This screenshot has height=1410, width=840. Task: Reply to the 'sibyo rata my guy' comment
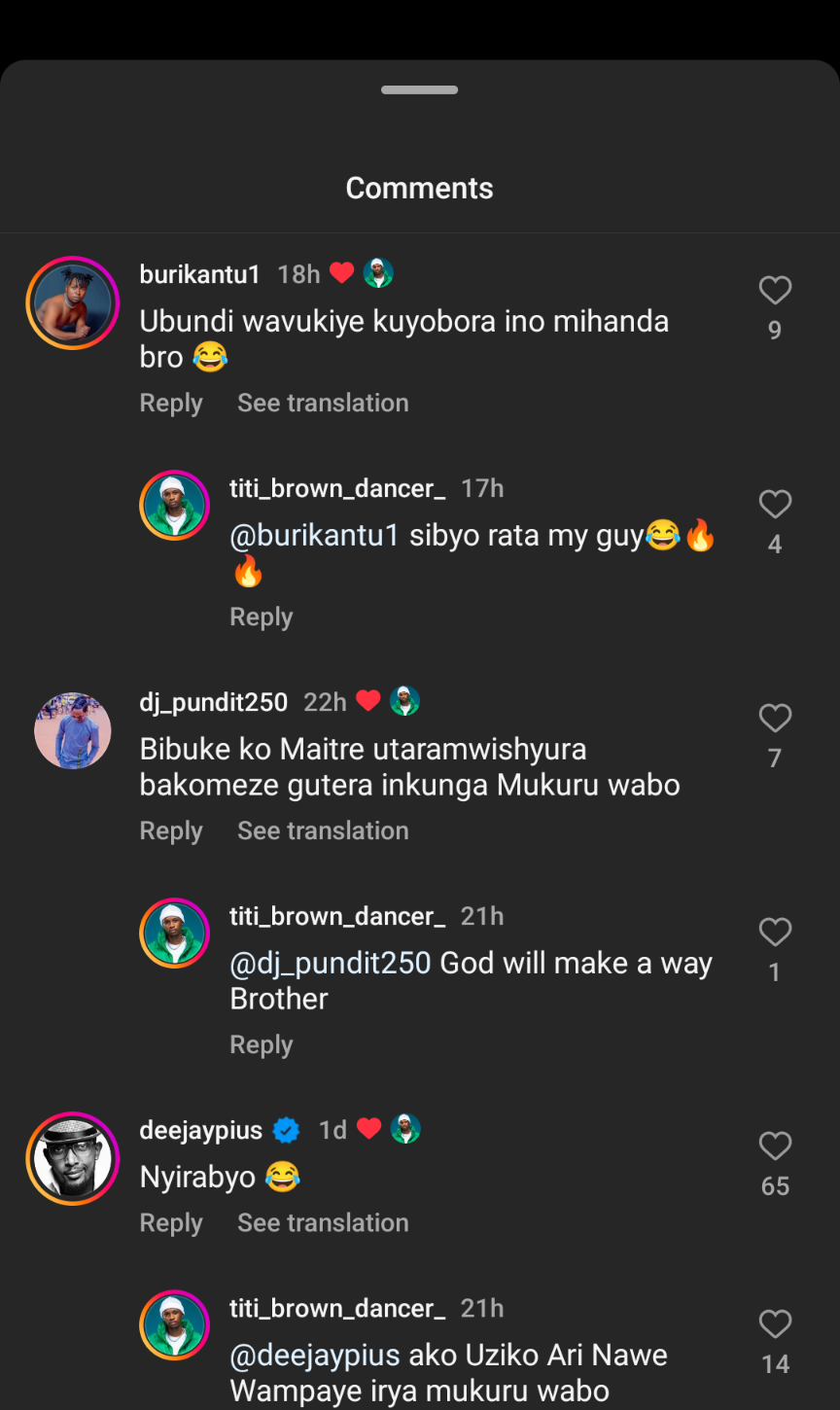(261, 617)
